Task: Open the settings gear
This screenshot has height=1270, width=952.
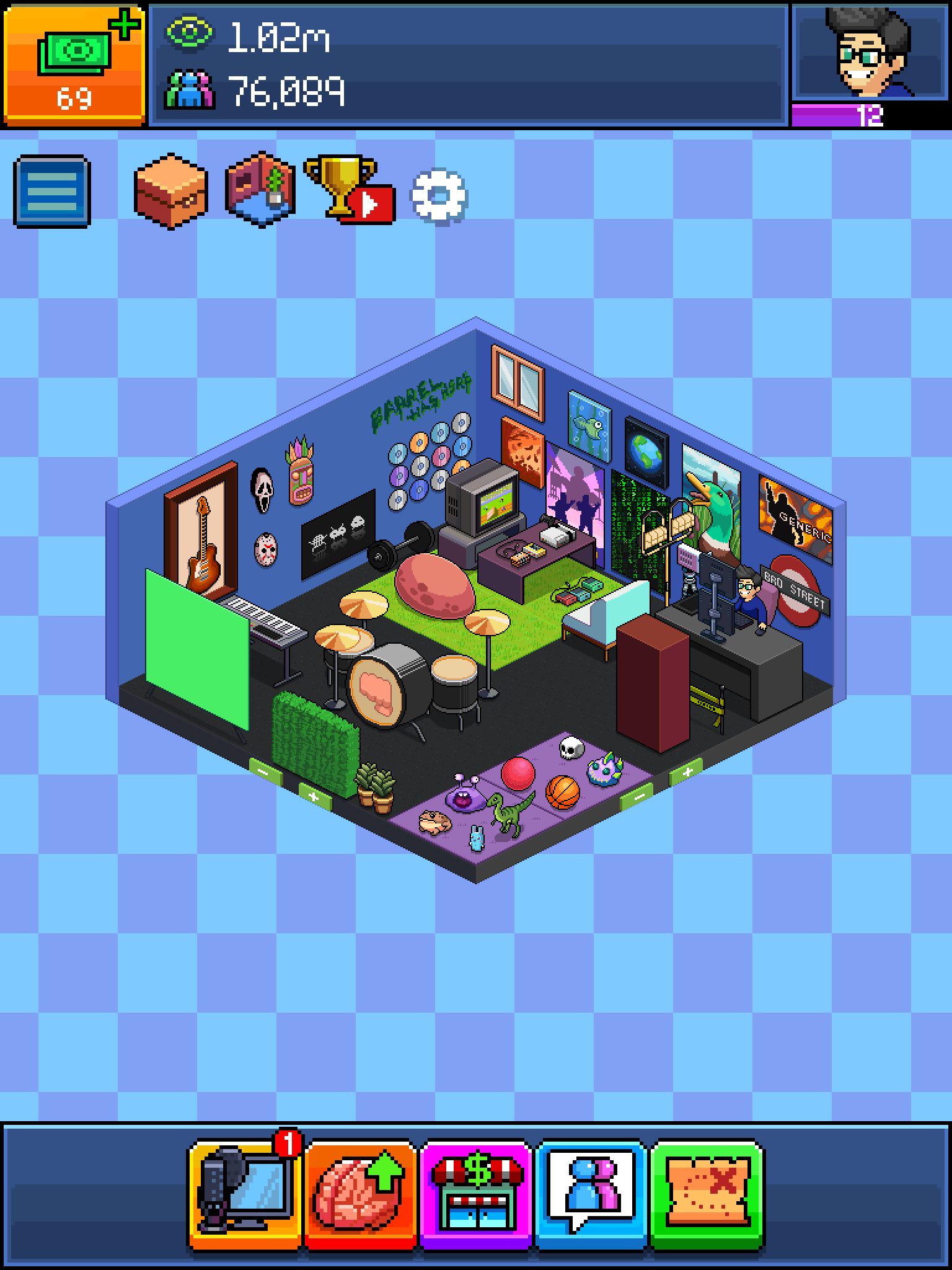Action: point(439,197)
